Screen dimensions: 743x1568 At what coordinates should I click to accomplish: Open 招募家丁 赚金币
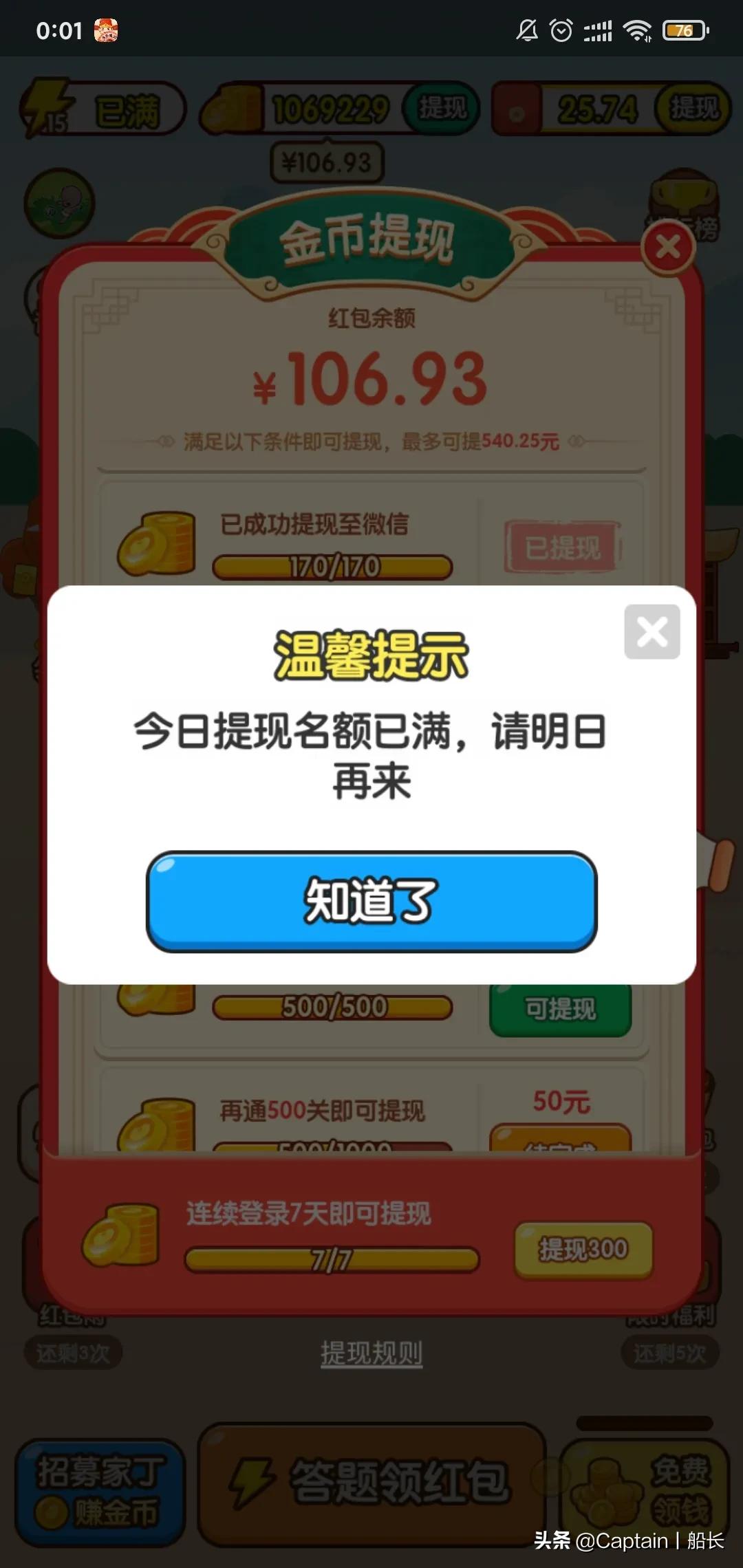coord(100,1491)
